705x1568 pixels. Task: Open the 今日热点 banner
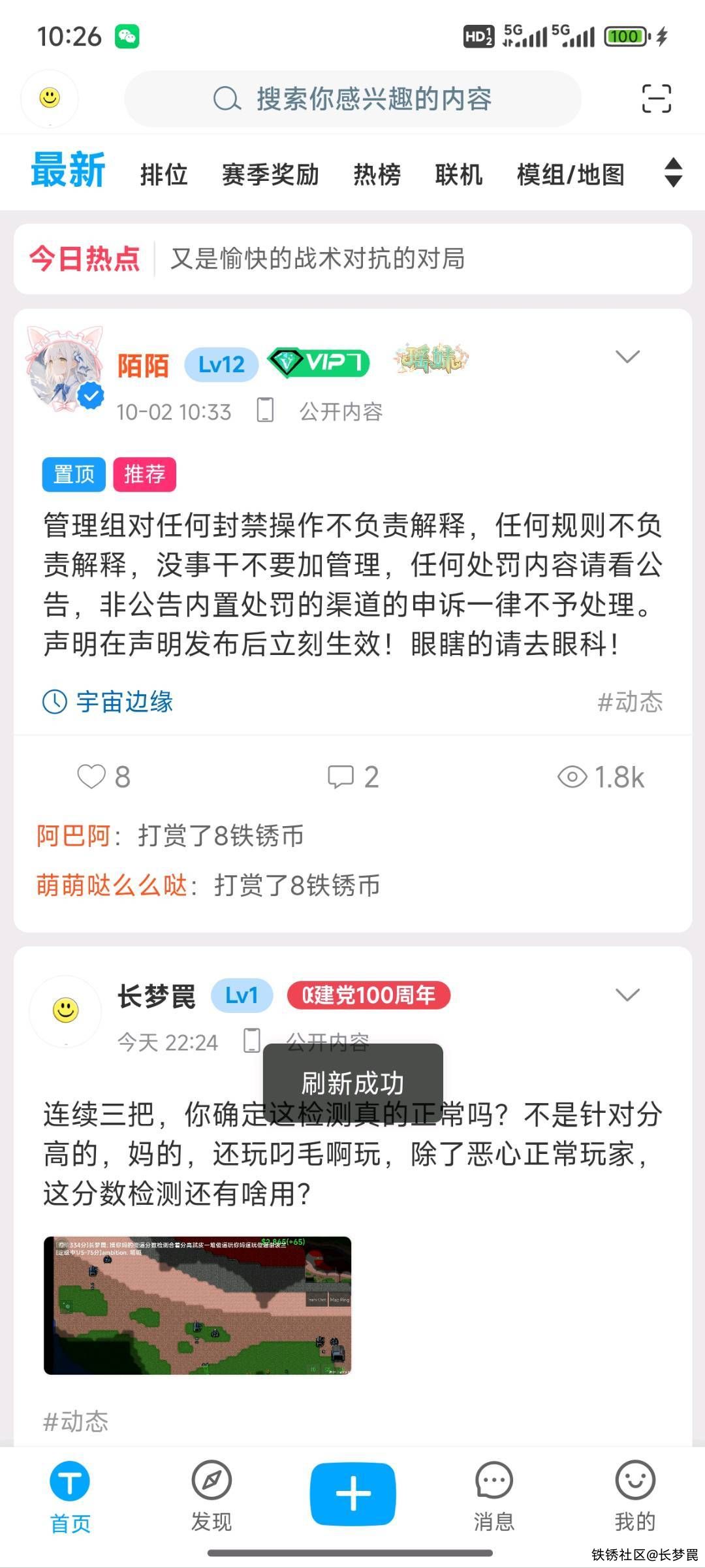pos(352,259)
